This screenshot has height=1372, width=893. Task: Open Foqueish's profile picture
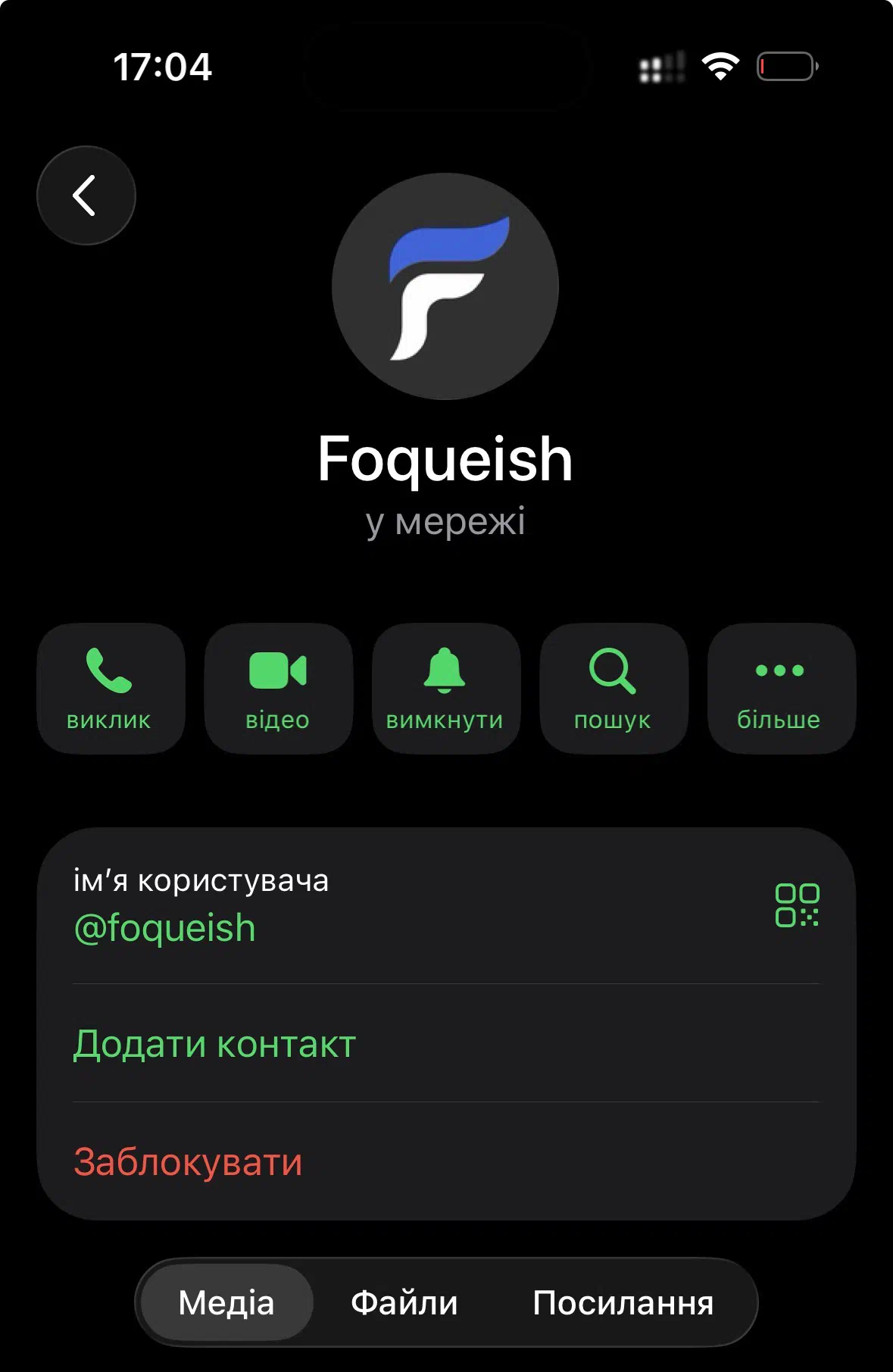[445, 286]
